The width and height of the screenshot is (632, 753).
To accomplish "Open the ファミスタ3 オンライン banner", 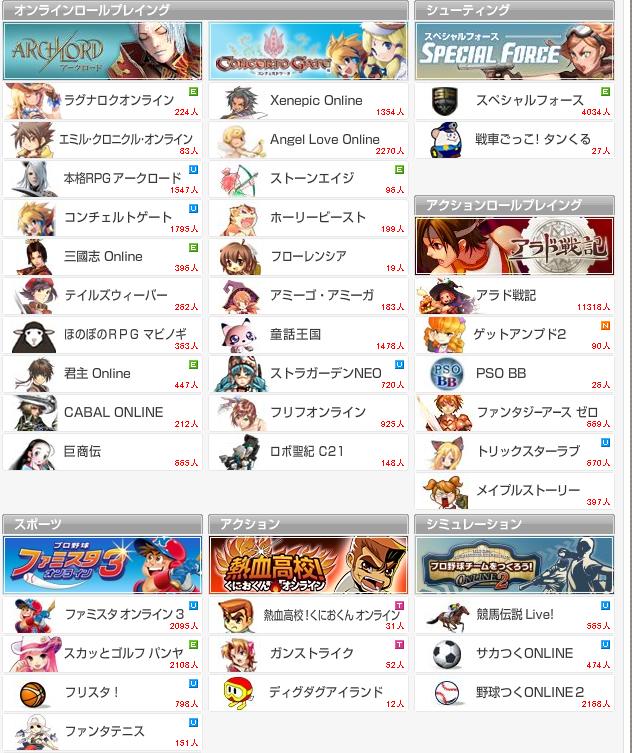I will (102, 565).
